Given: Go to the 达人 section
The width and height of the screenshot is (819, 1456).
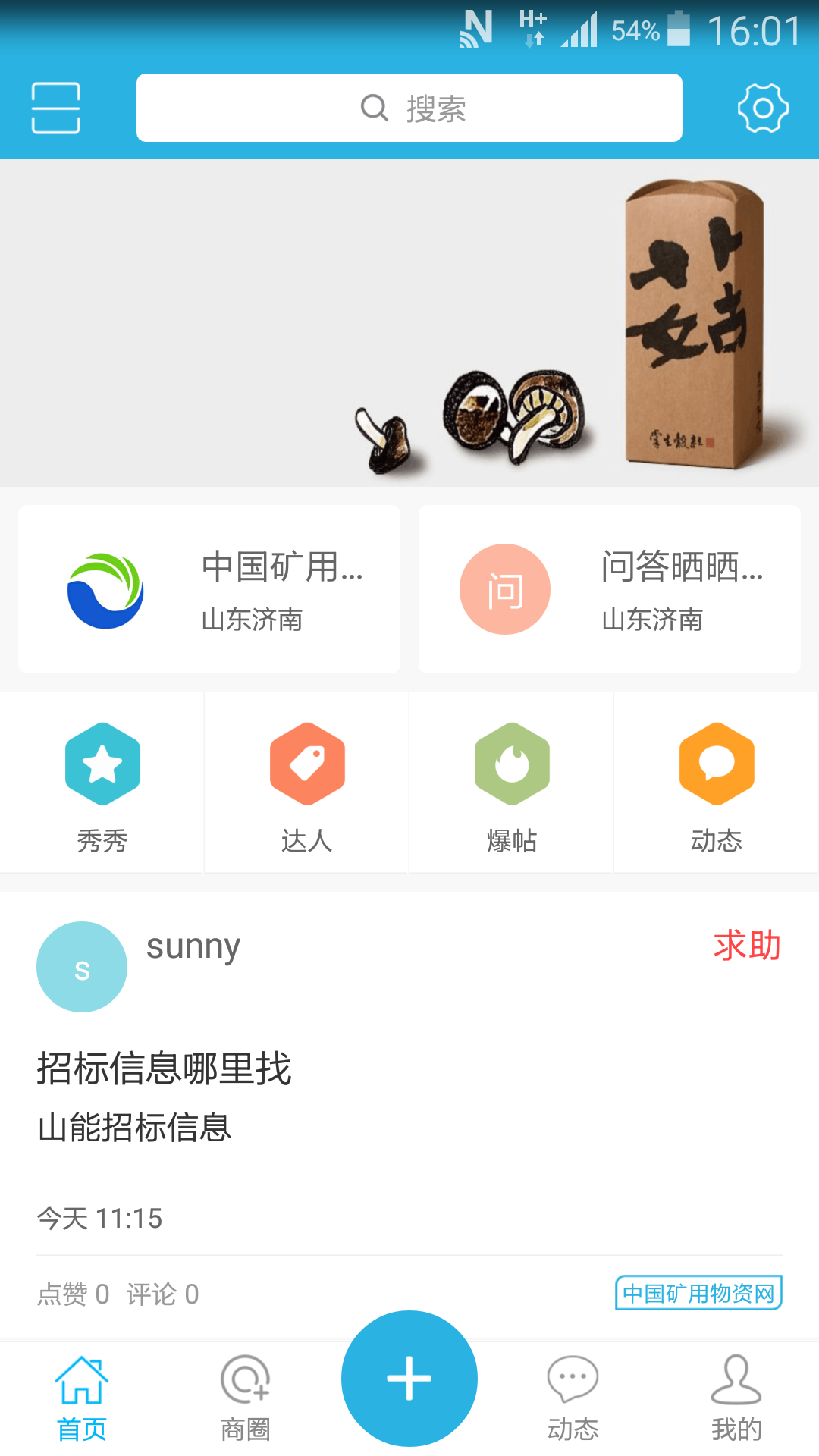Looking at the screenshot, I should pos(307,783).
